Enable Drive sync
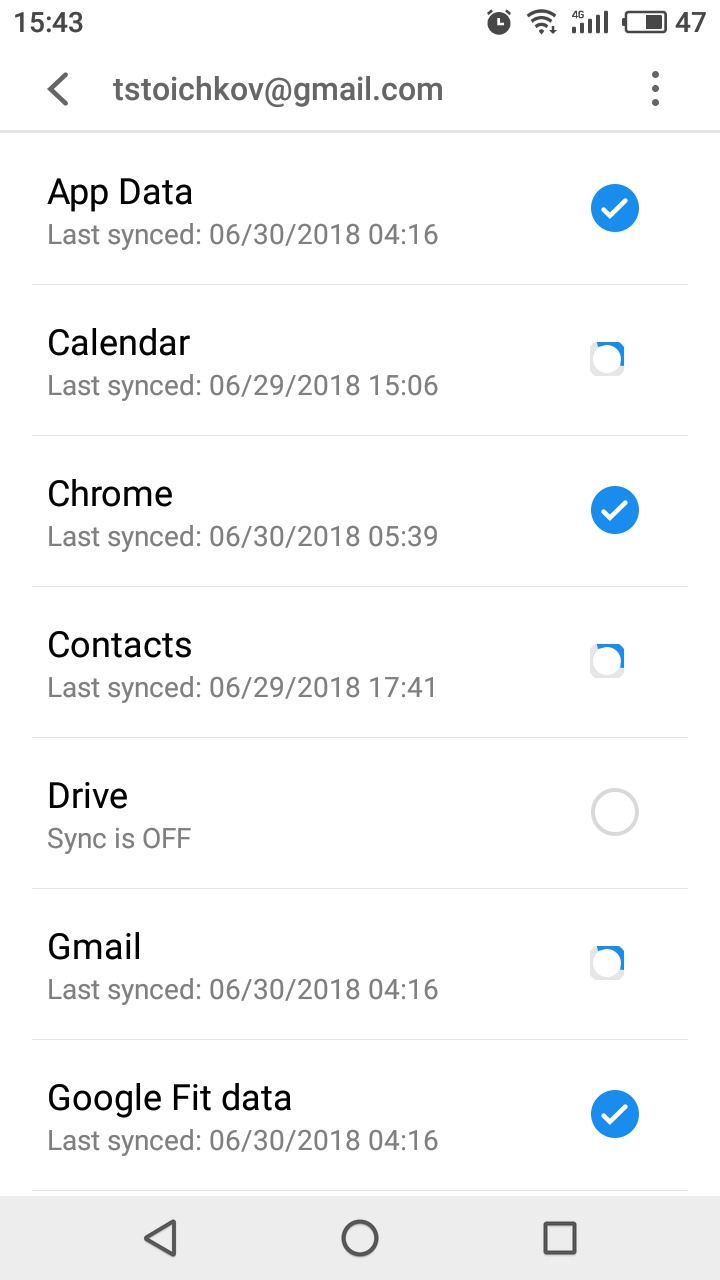This screenshot has width=720, height=1280. click(x=614, y=812)
